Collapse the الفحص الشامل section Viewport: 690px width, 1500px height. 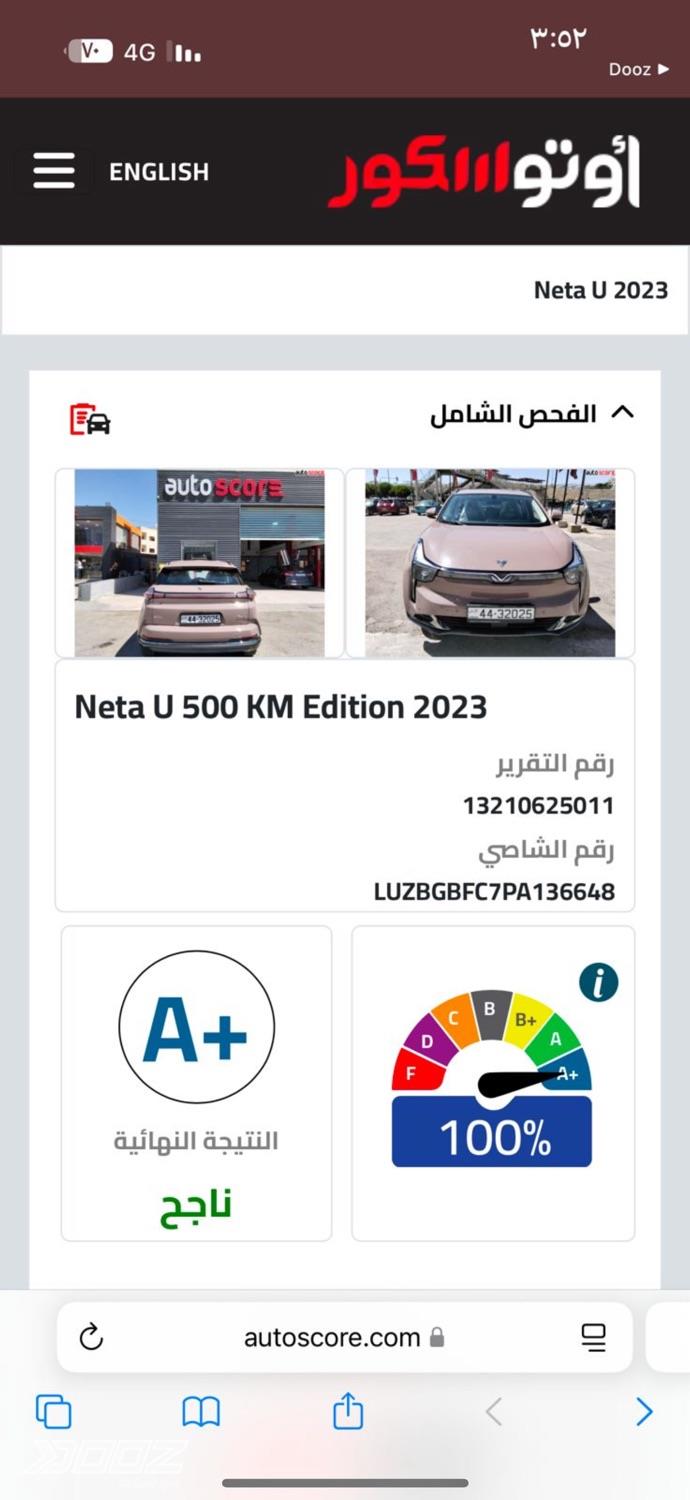click(622, 413)
